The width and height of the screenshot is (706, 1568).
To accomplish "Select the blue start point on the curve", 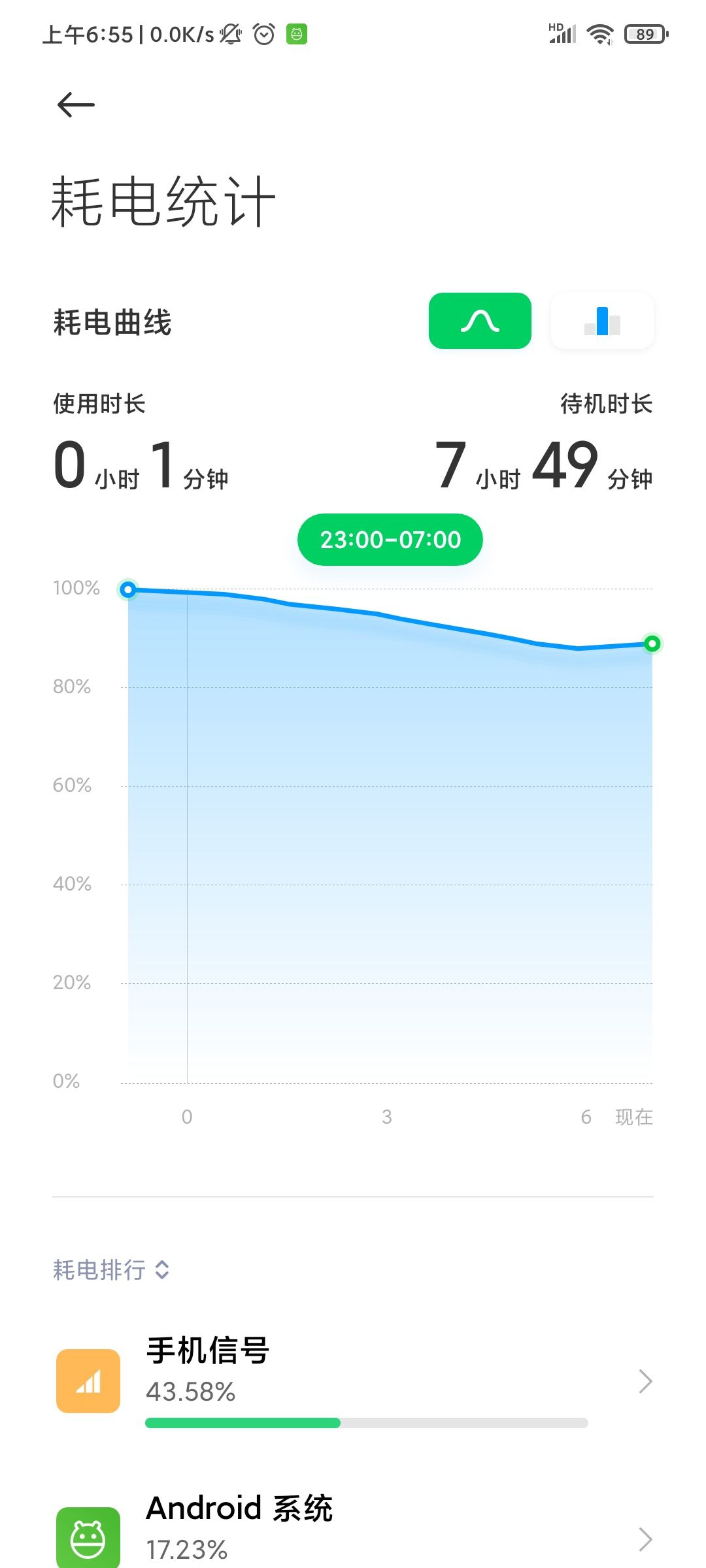I will click(x=128, y=590).
